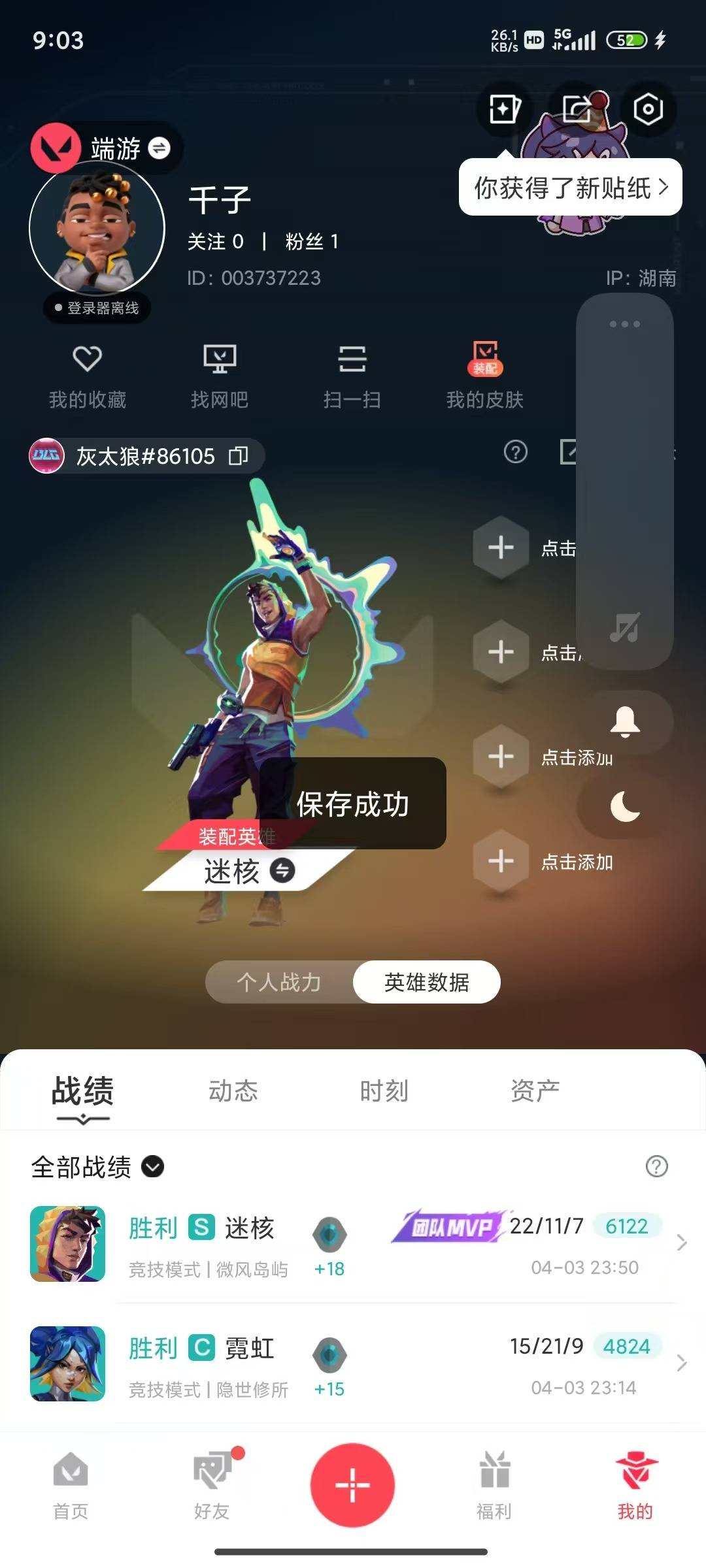Copy Riot ID with copy icon beside 灰太狼#86105

click(239, 456)
